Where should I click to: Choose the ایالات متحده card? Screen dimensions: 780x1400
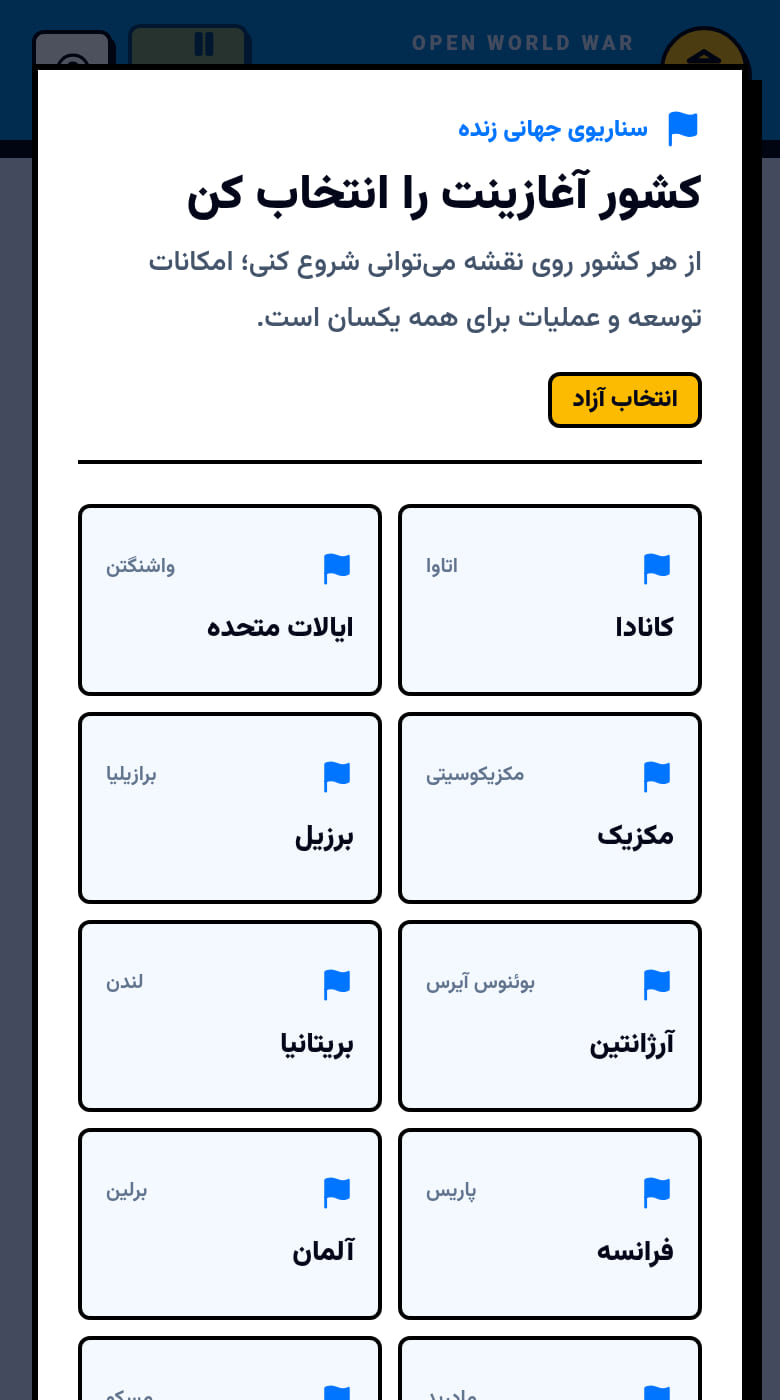point(230,600)
